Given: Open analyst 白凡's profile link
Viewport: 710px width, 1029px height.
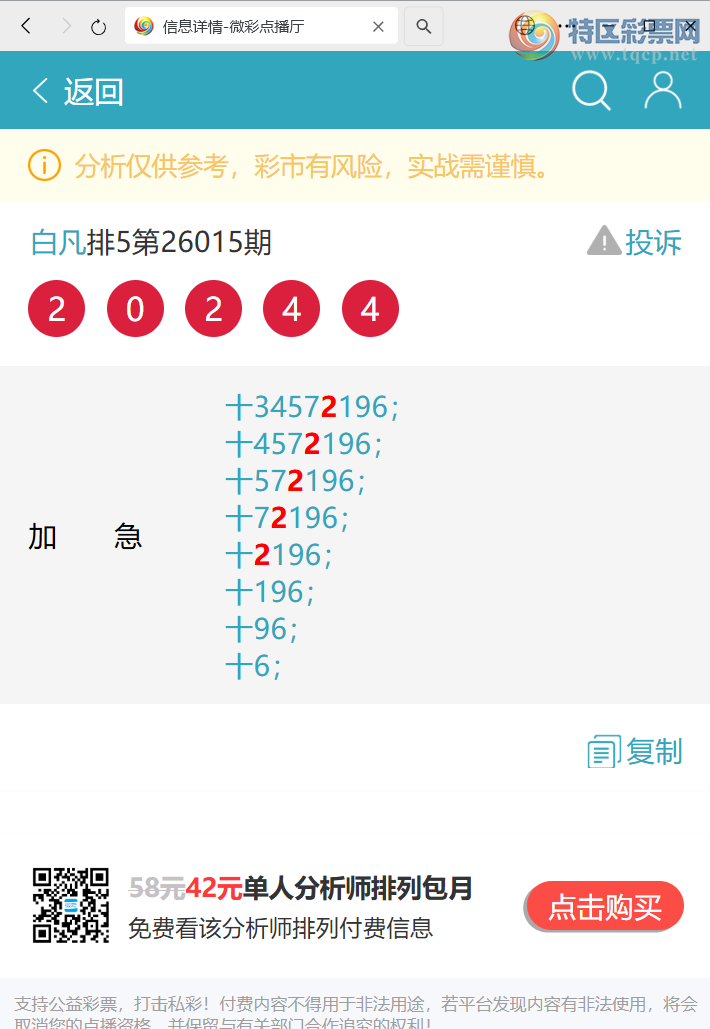Looking at the screenshot, I should coord(58,242).
